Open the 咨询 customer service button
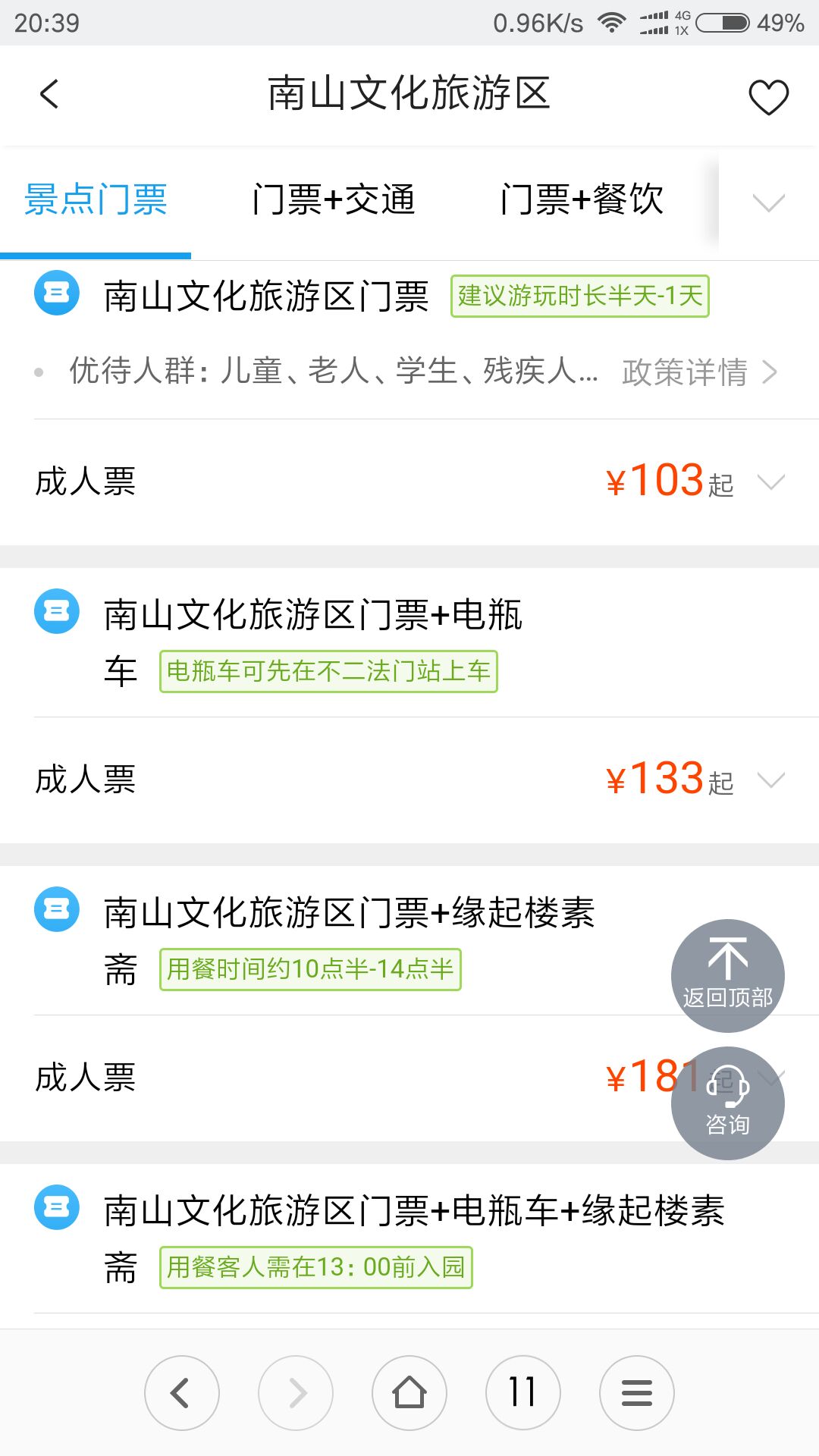The height and width of the screenshot is (1456, 819). (728, 1103)
